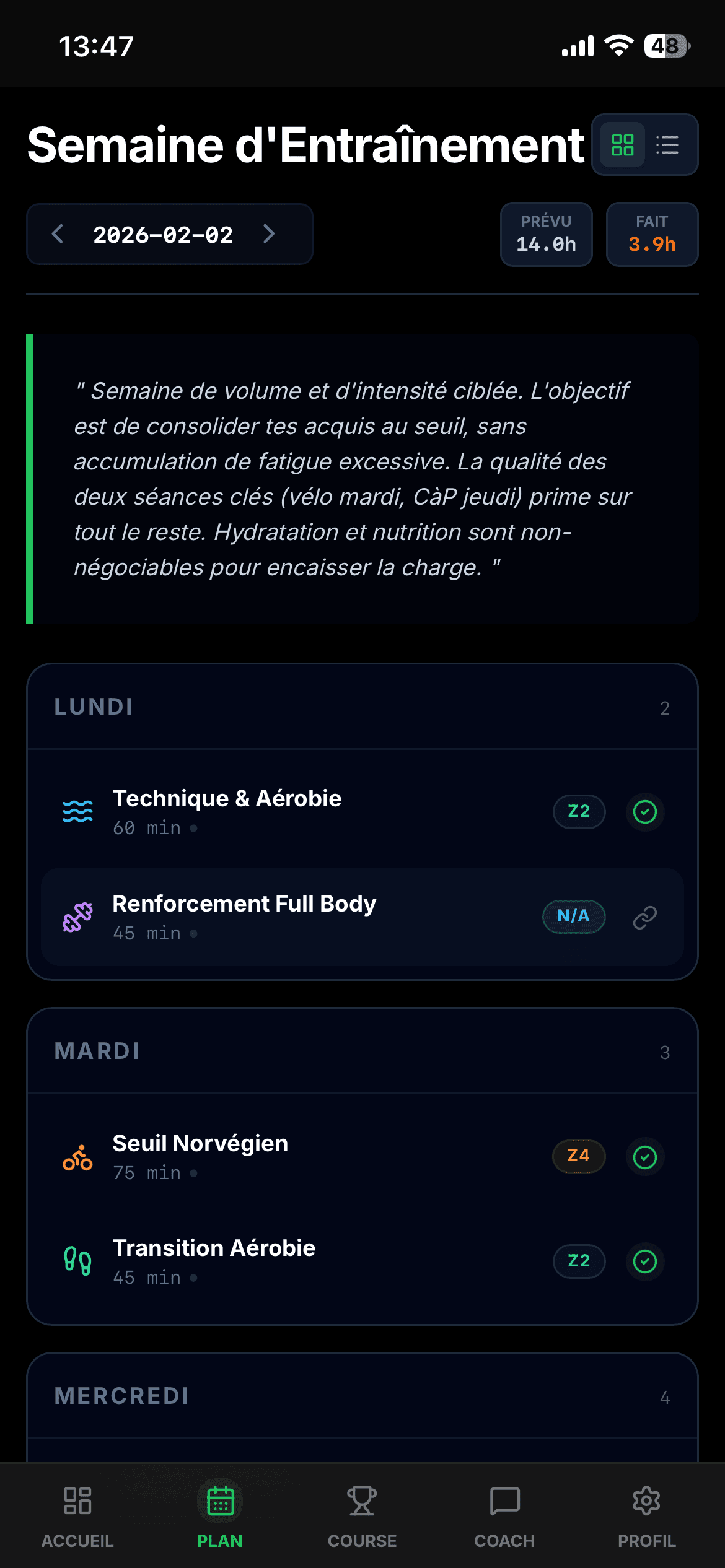Screen dimensions: 725x1568
Task: Switch to grid view layout
Action: pyautogui.click(x=622, y=145)
